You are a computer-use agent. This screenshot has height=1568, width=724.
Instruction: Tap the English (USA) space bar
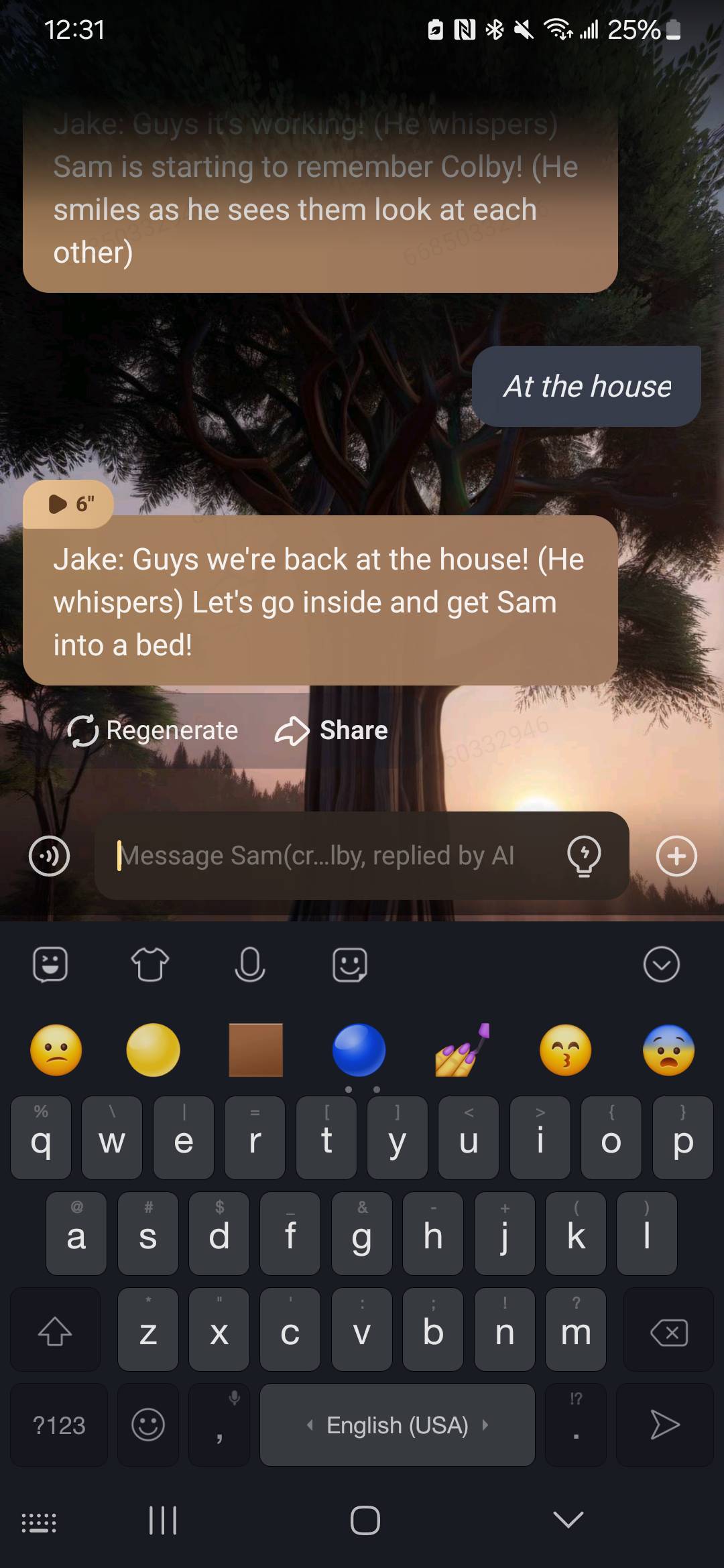pos(397,1425)
